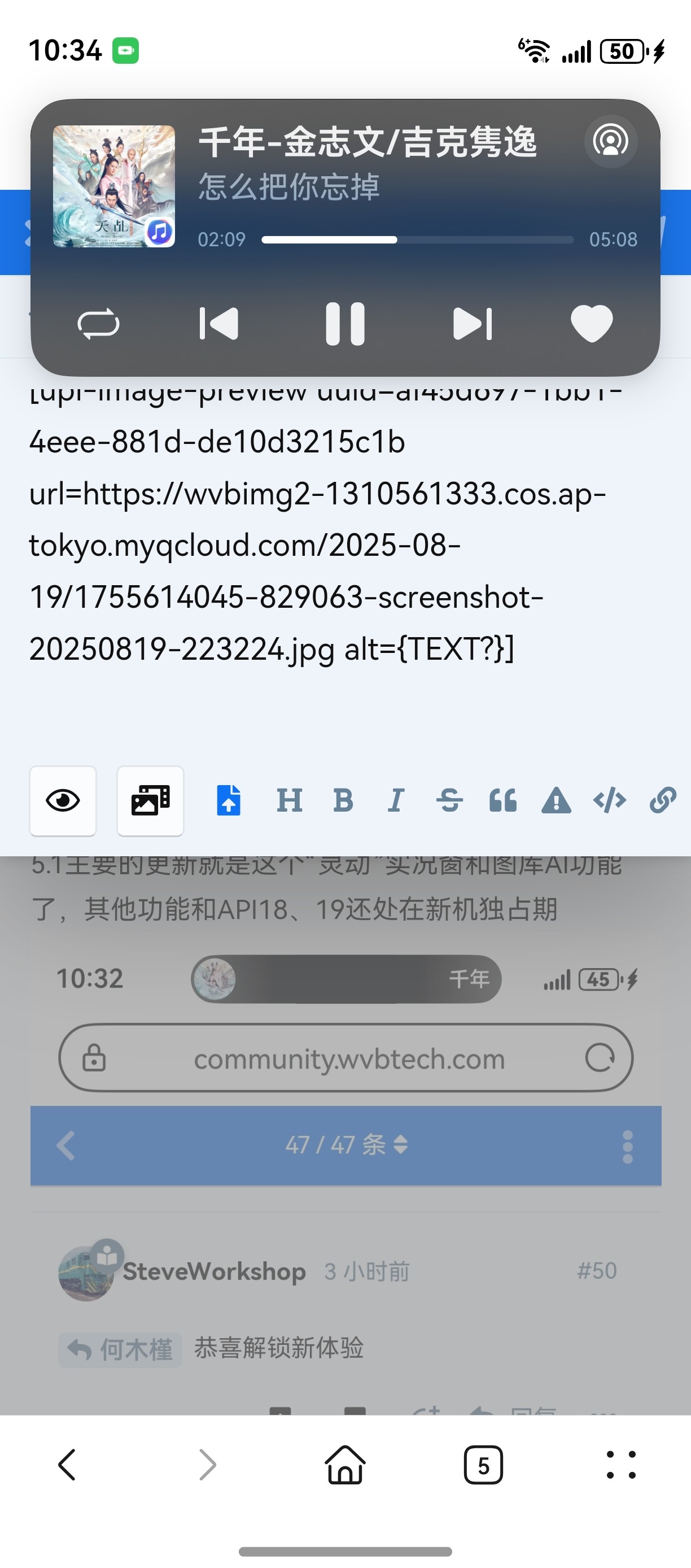Unfavorite the song with the heart
The image size is (691, 1568).
coord(591,323)
